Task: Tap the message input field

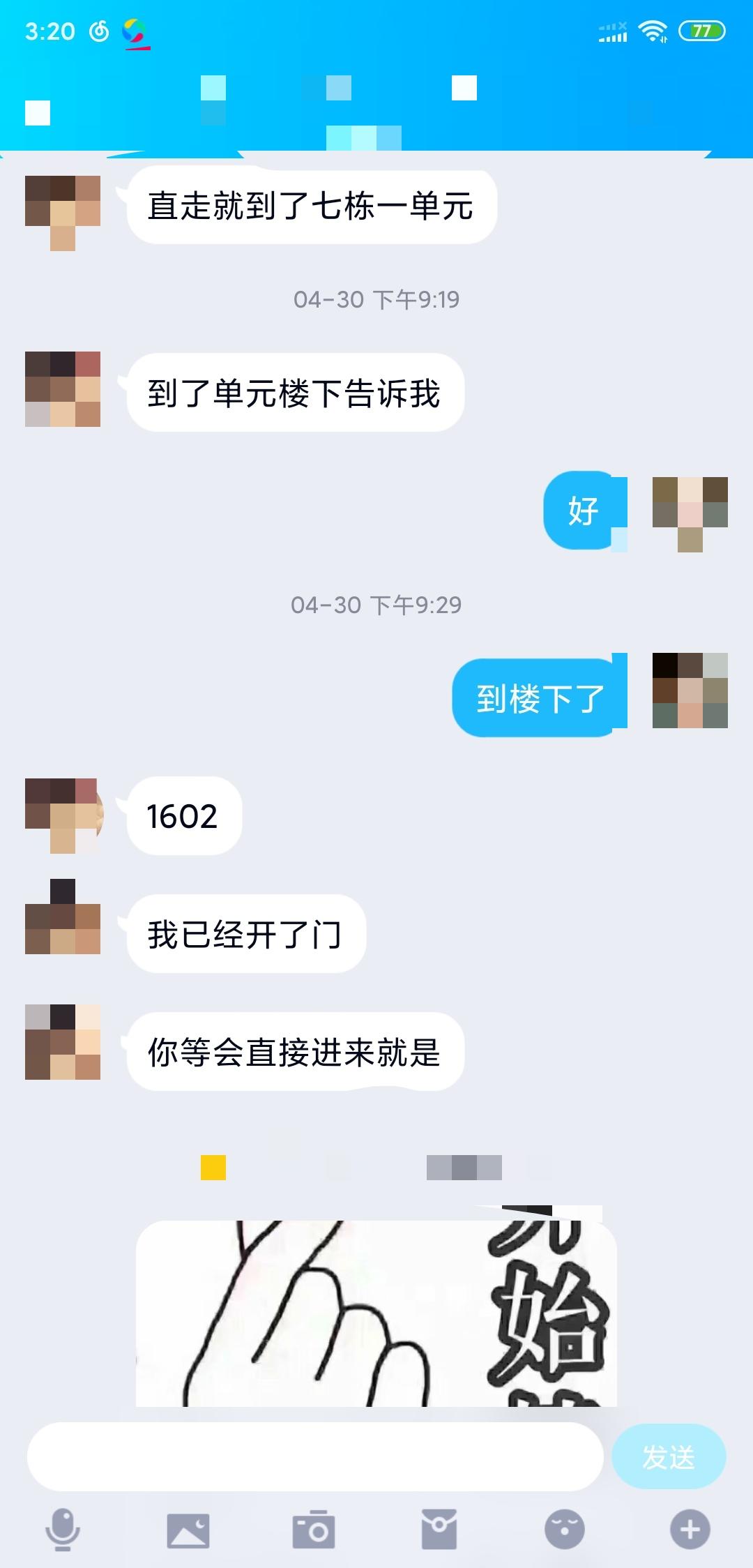Action: pyautogui.click(x=314, y=1457)
